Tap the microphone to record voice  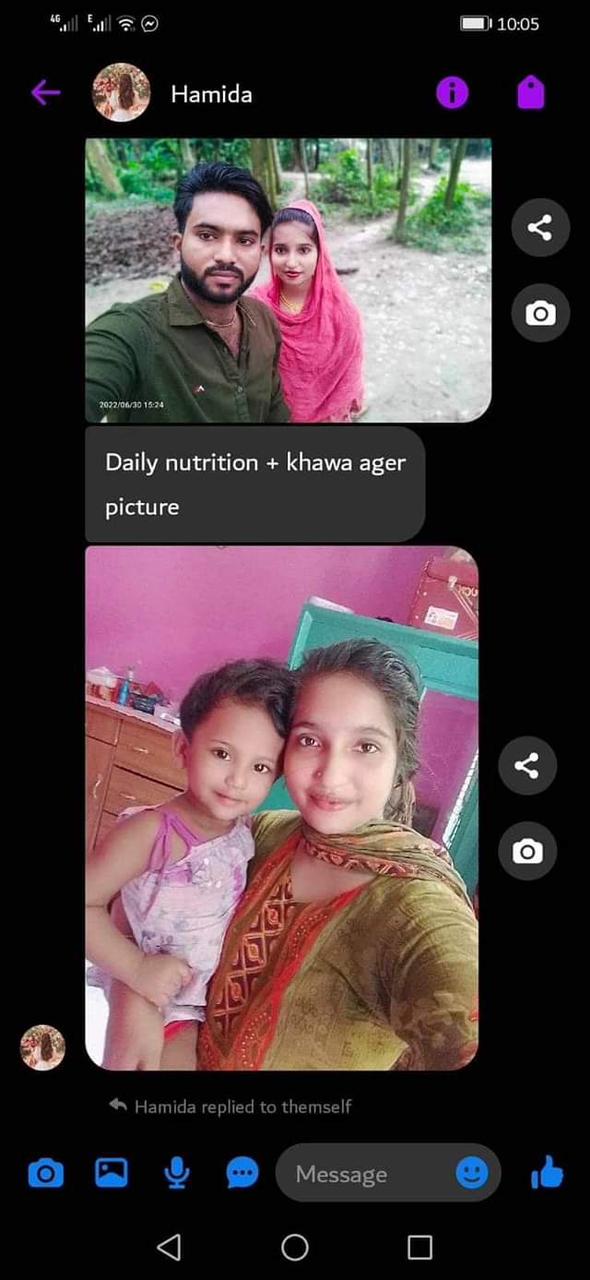click(x=177, y=1173)
